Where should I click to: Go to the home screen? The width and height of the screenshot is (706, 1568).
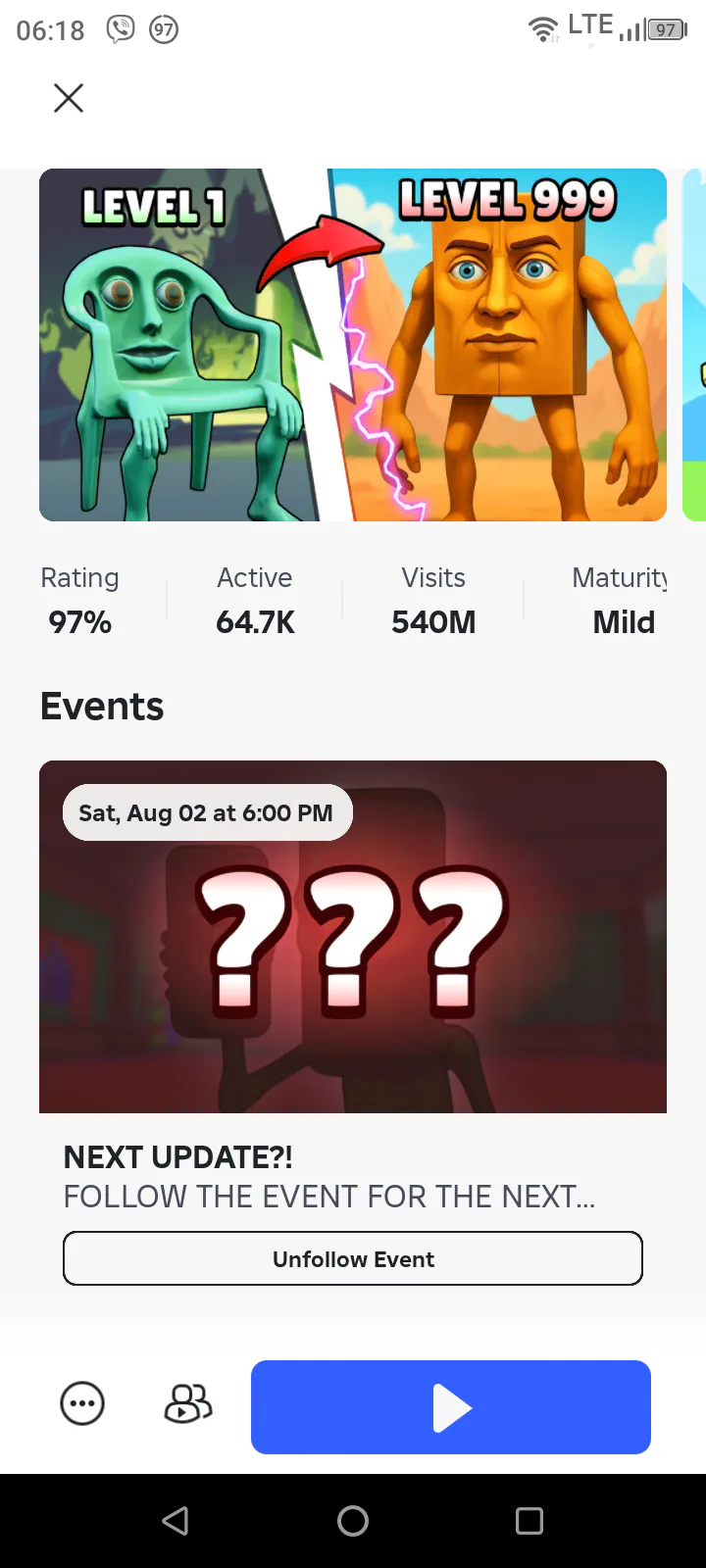click(x=353, y=1521)
